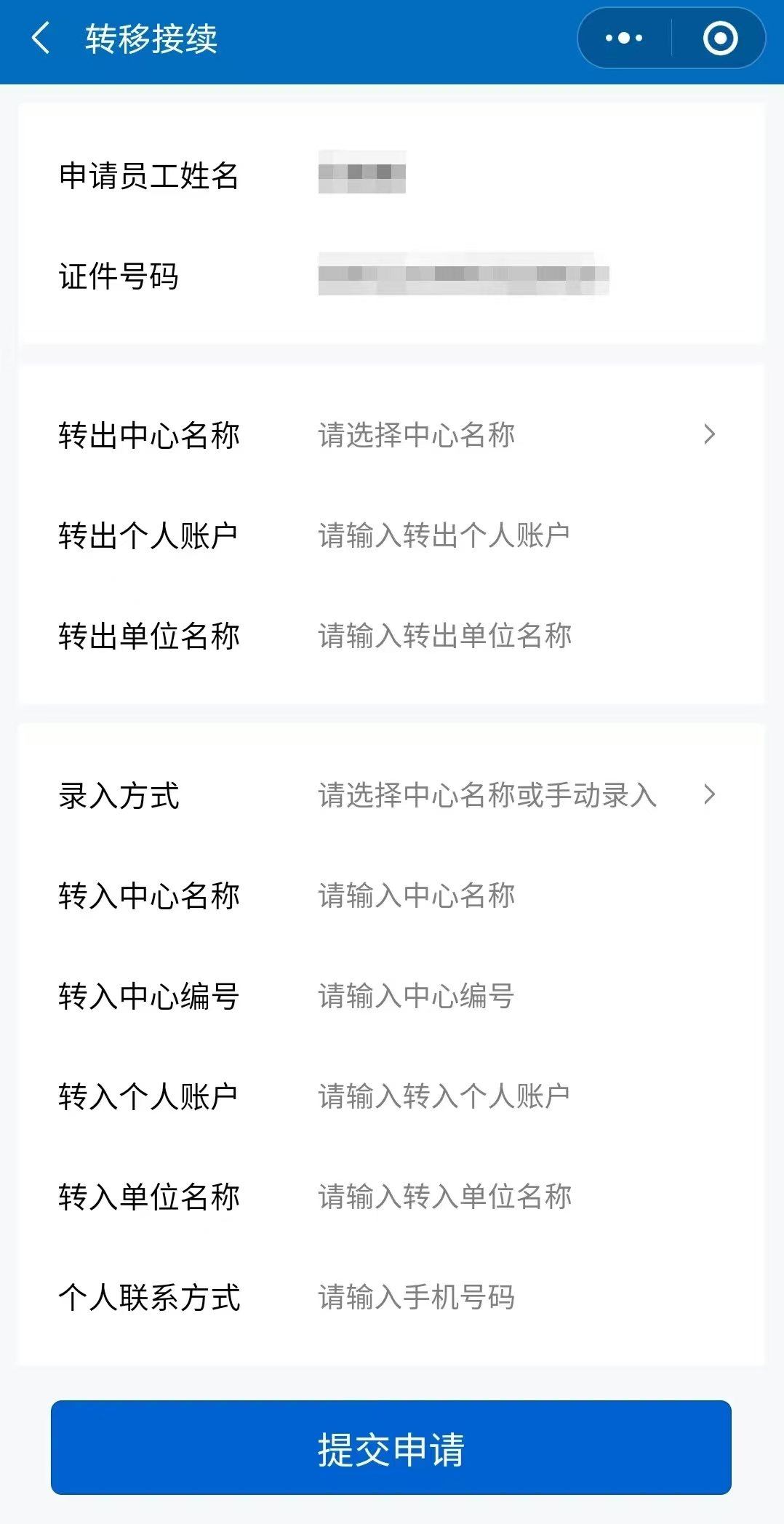Tap the 个人联系方式 phone number field

tap(509, 1297)
